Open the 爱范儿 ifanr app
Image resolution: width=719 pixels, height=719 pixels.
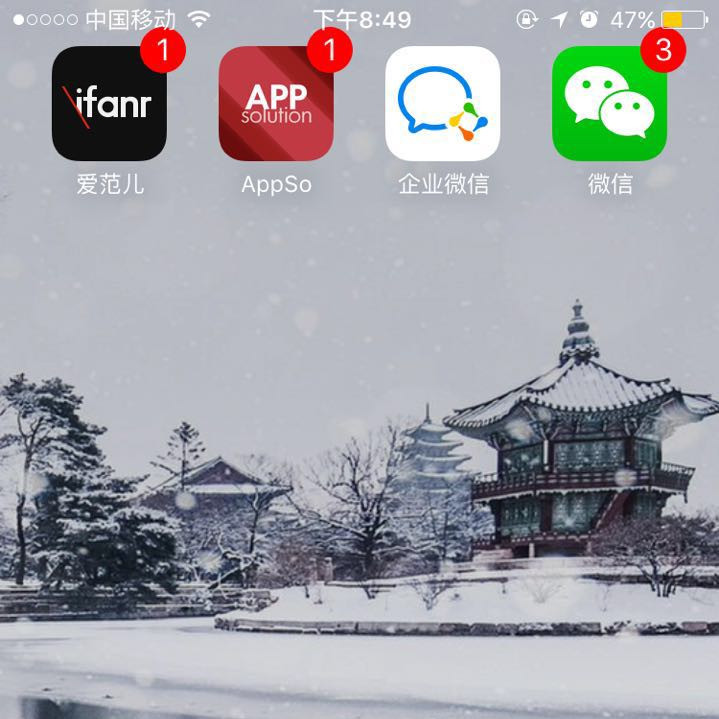pos(109,104)
